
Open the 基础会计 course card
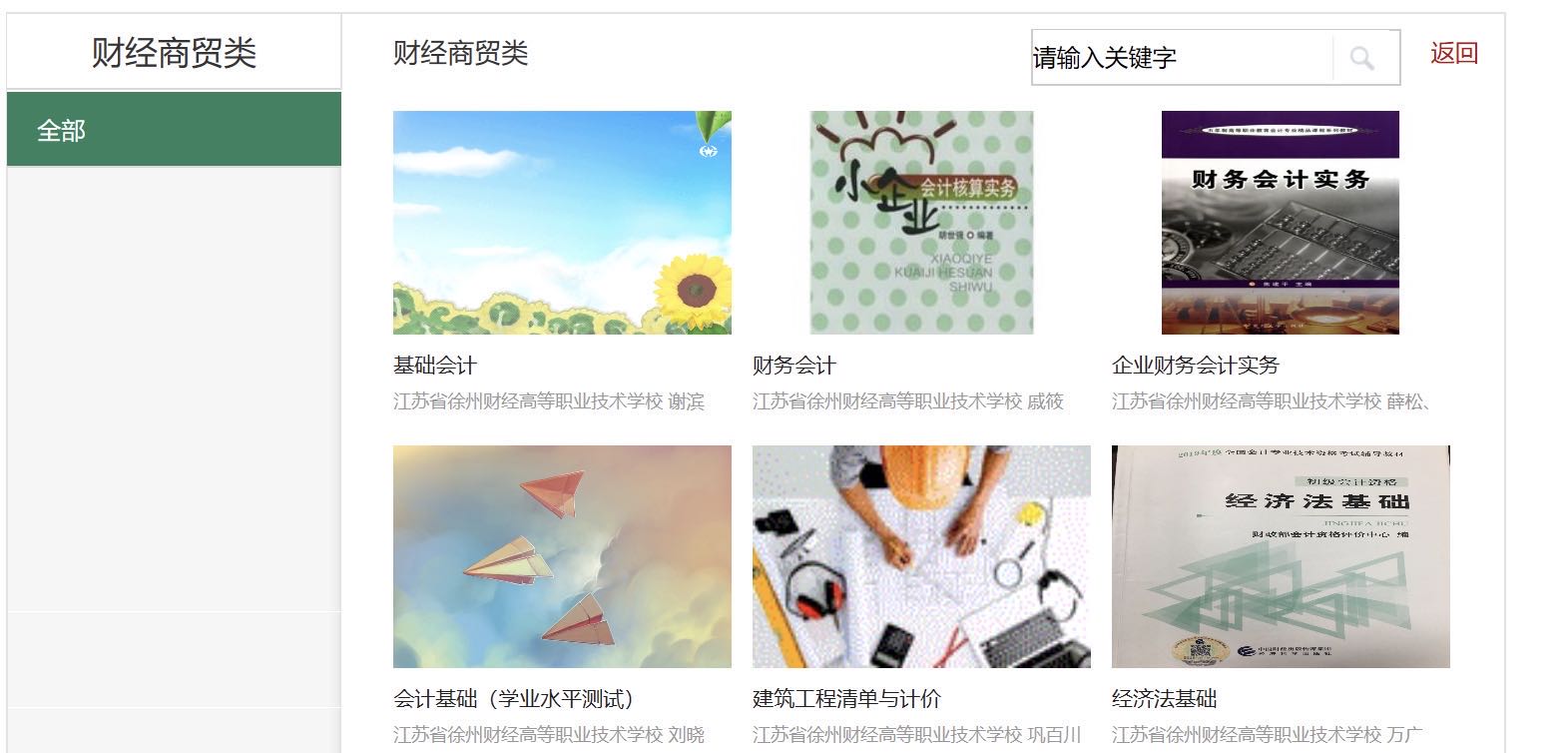[x=562, y=223]
